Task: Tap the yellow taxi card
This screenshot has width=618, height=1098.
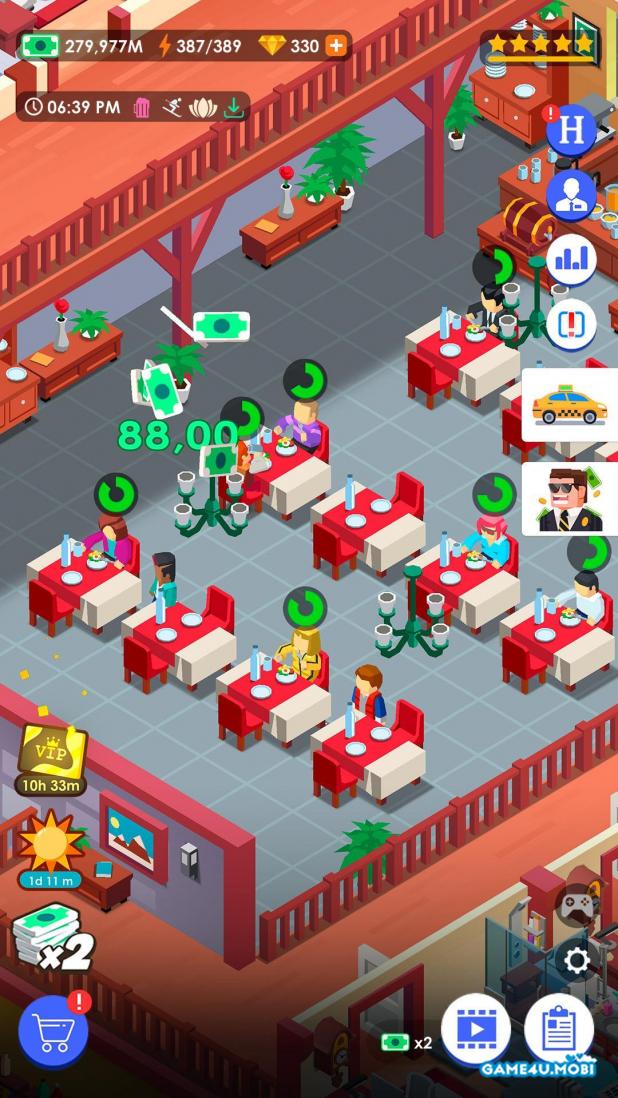Action: point(570,405)
